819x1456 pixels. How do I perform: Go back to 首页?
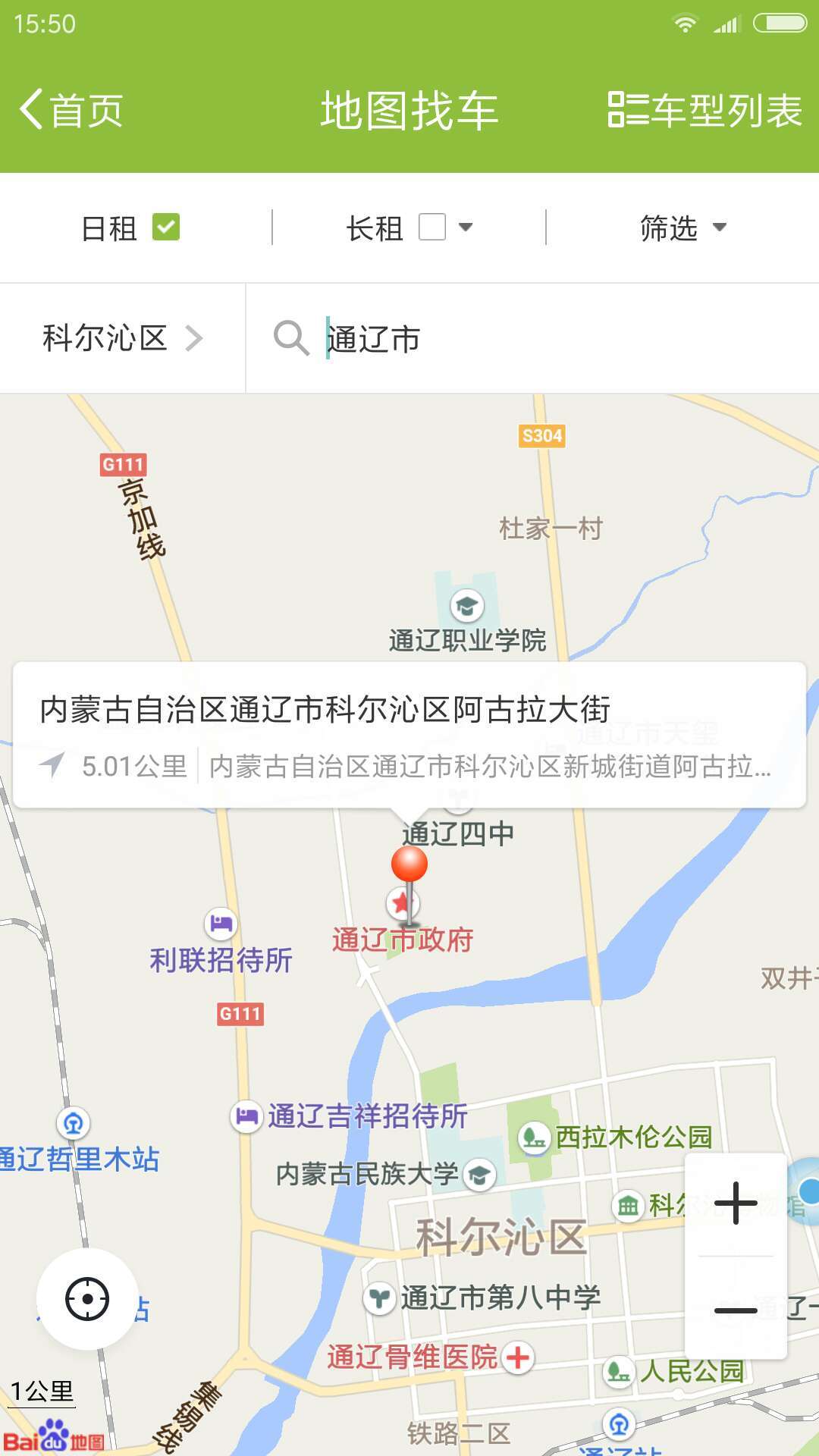pos(71,110)
